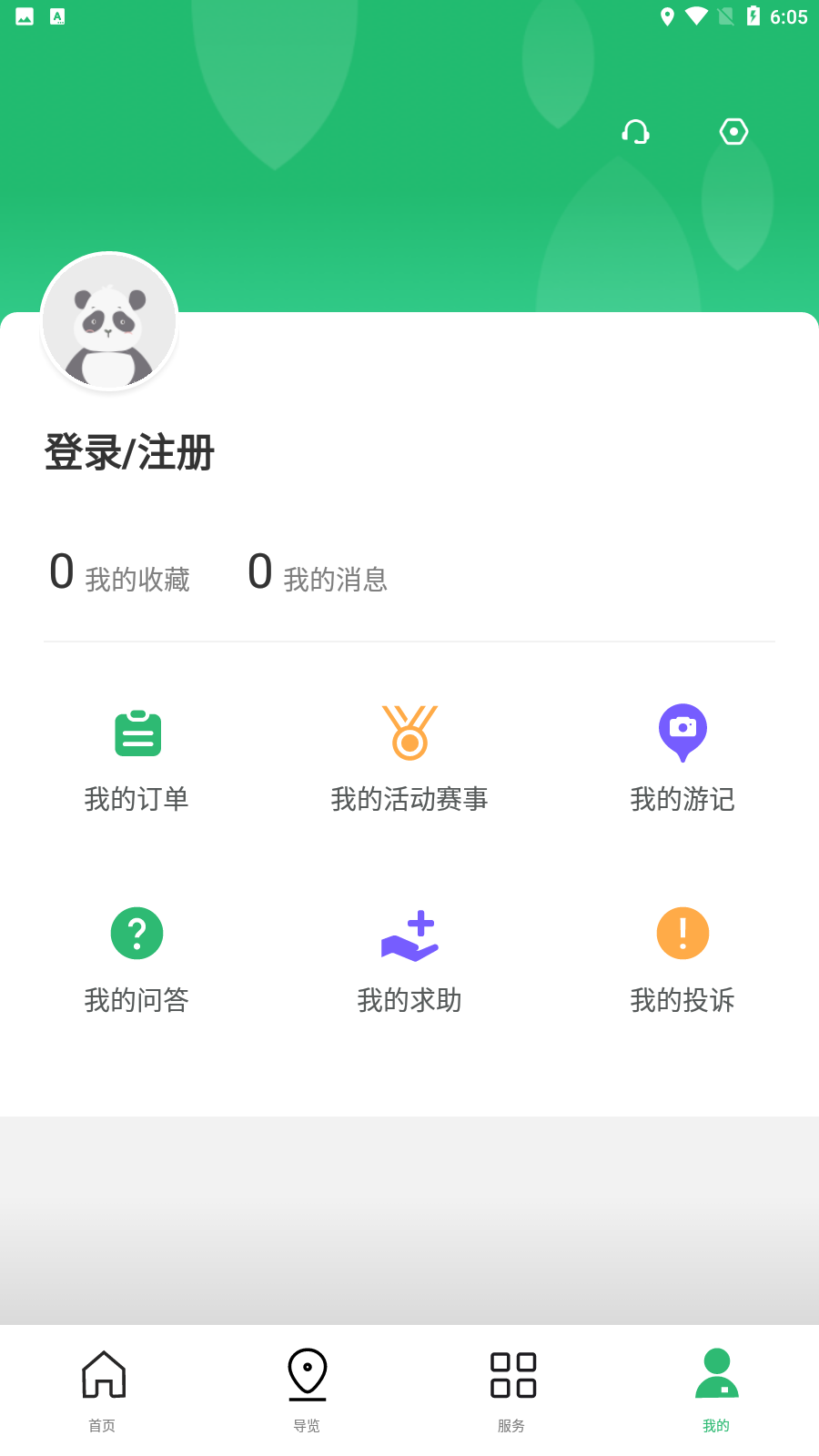Screen dimensions: 819x1456
Task: Open the settings gear icon
Action: pyautogui.click(x=733, y=131)
